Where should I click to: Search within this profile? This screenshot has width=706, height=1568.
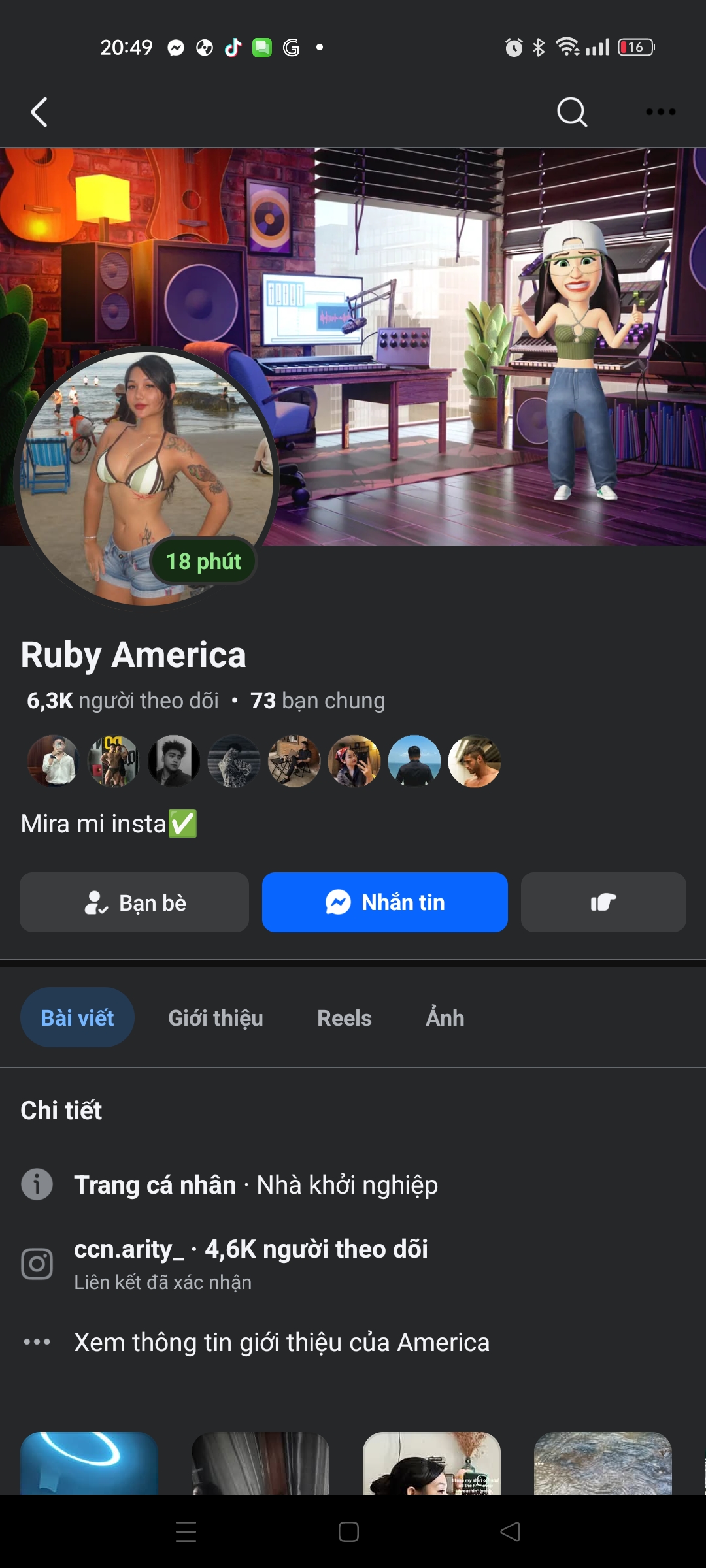click(x=572, y=112)
